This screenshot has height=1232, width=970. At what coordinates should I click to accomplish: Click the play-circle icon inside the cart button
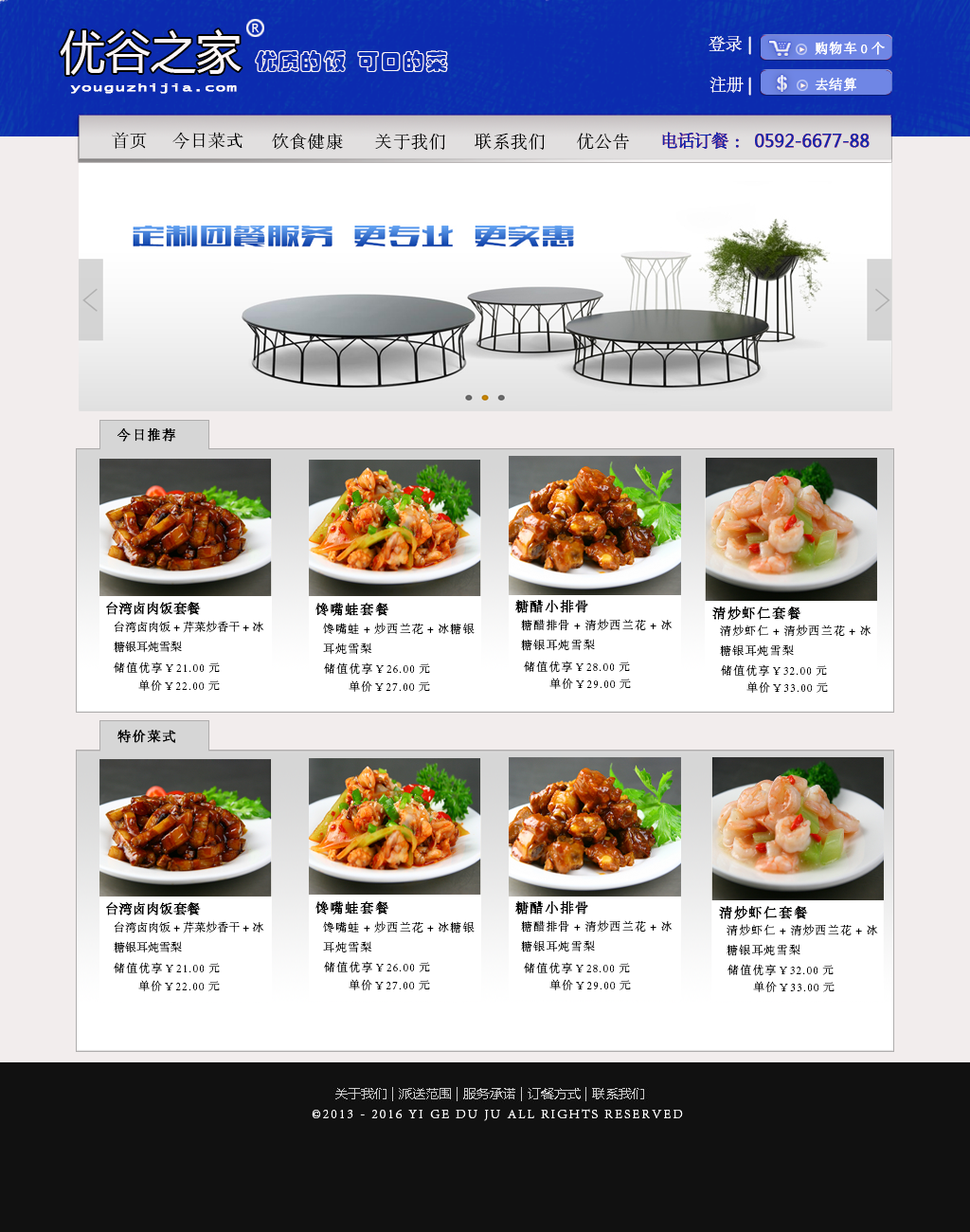pos(800,46)
